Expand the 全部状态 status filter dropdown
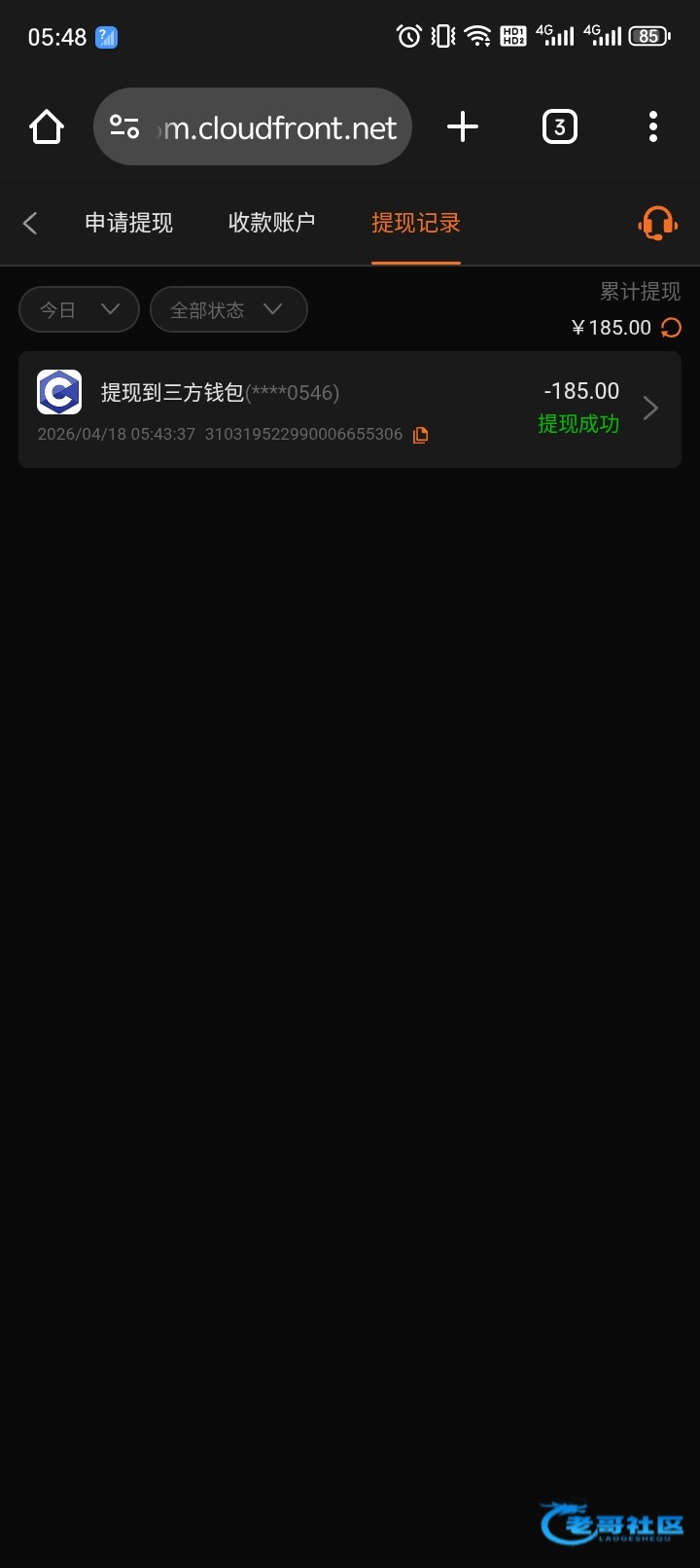This screenshot has width=700, height=1568. [x=227, y=309]
